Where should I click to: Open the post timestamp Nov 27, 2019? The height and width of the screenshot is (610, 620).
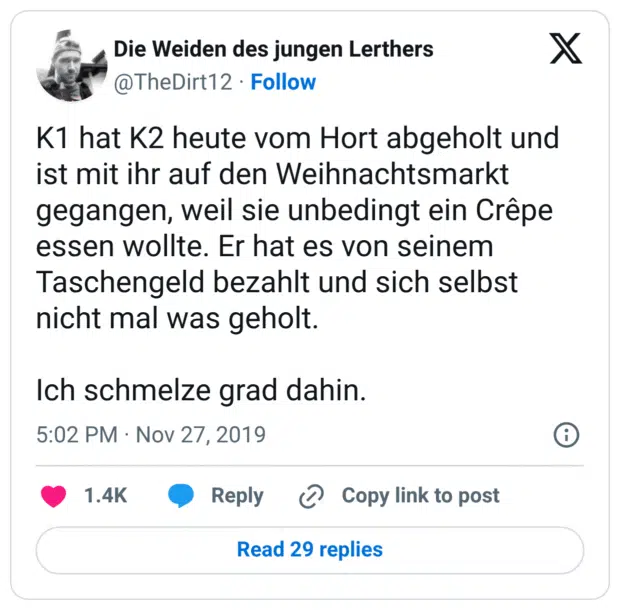[x=150, y=435]
